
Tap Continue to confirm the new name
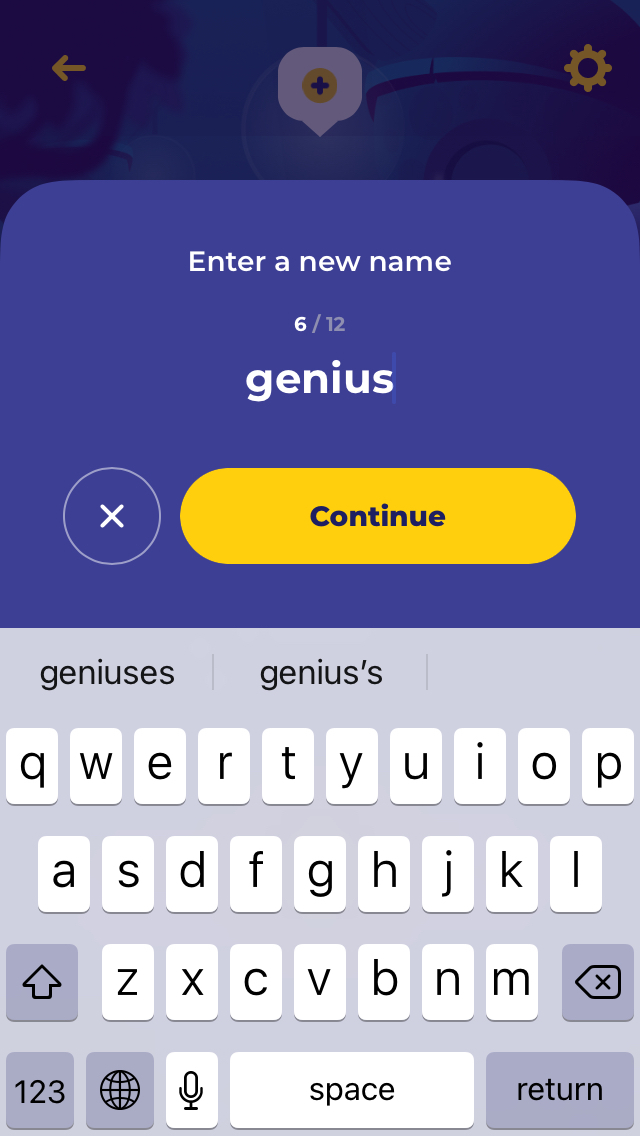[x=378, y=516]
